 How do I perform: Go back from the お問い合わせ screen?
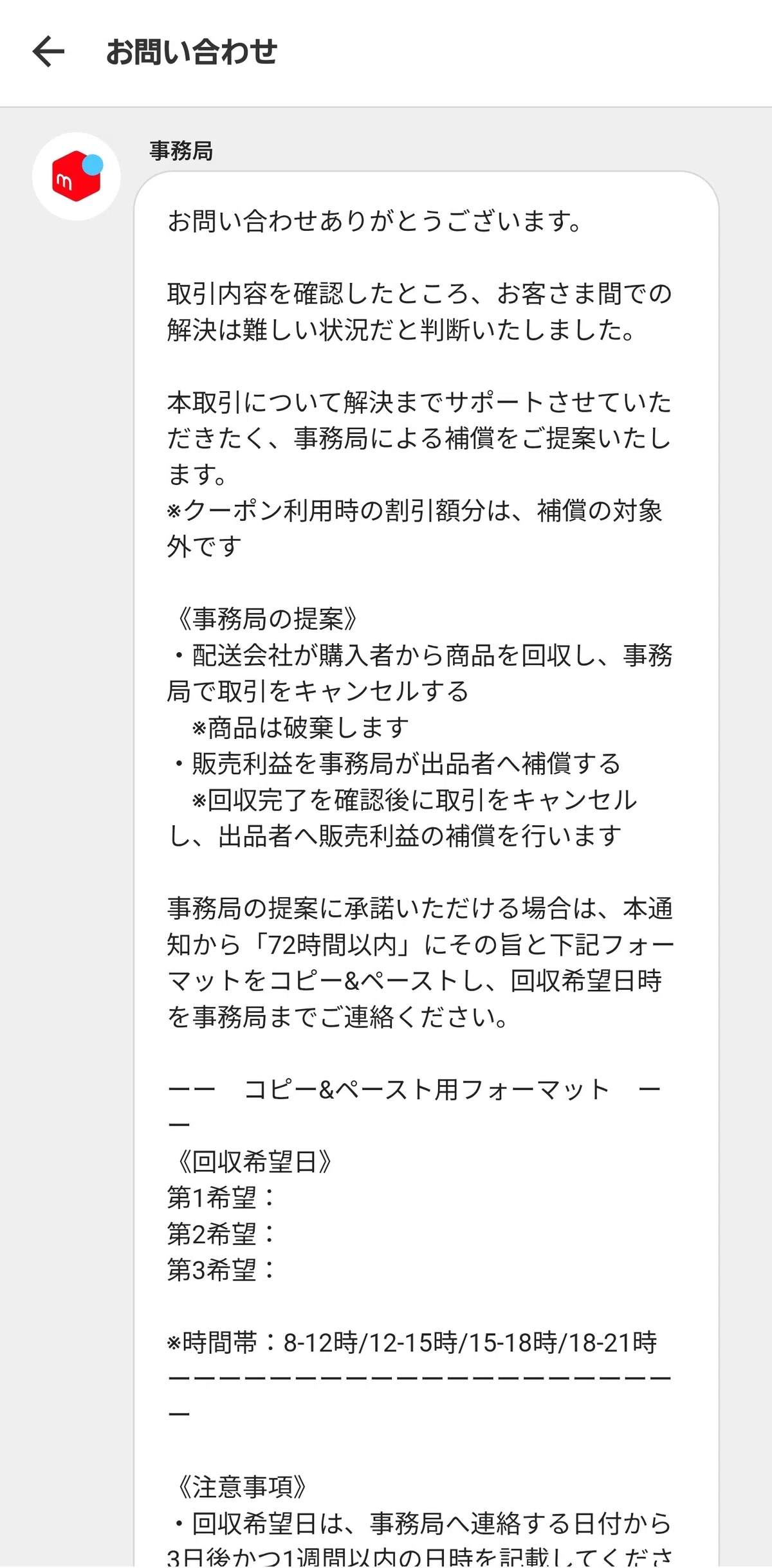[48, 51]
